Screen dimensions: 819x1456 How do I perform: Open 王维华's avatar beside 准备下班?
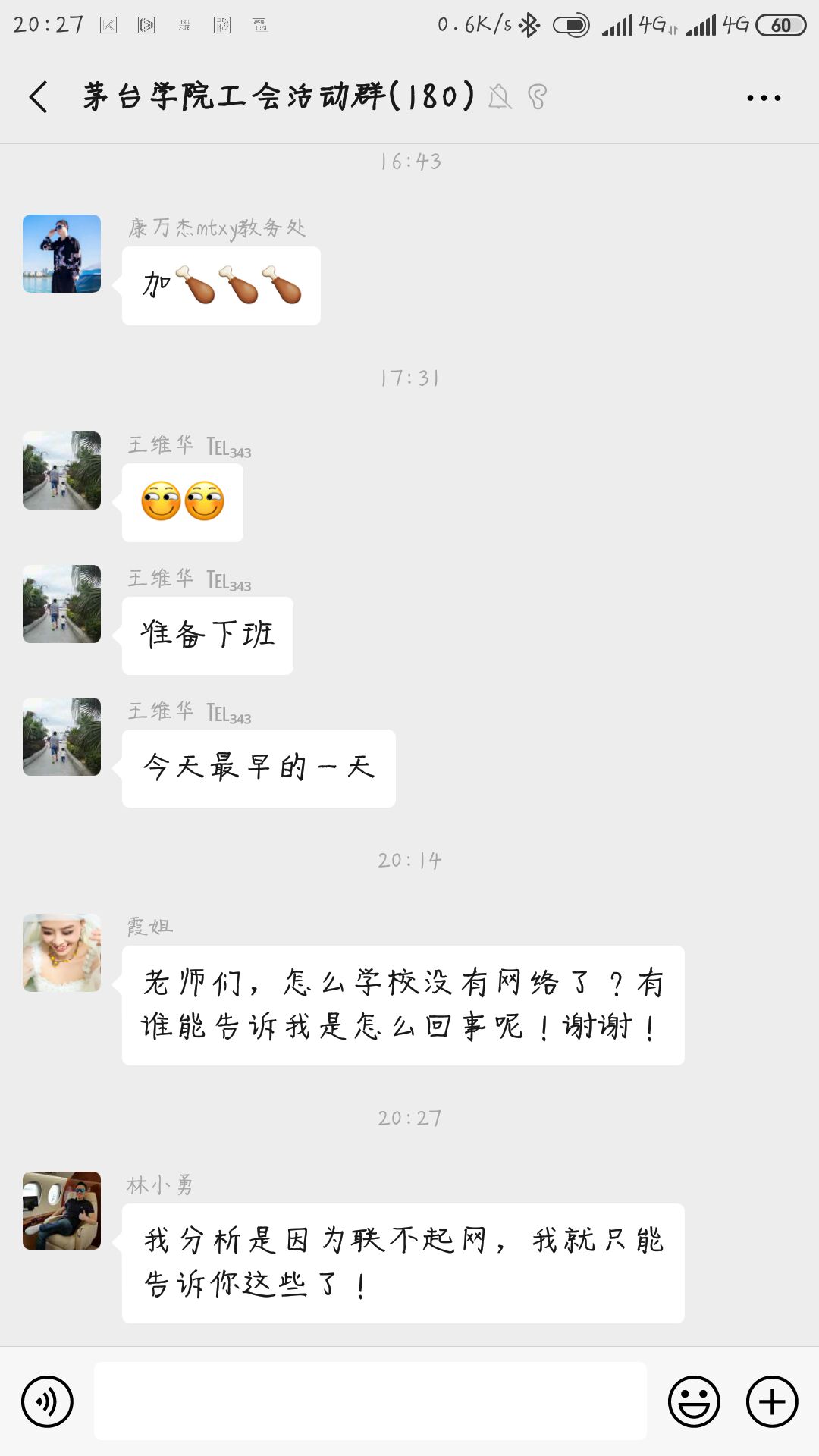click(61, 604)
